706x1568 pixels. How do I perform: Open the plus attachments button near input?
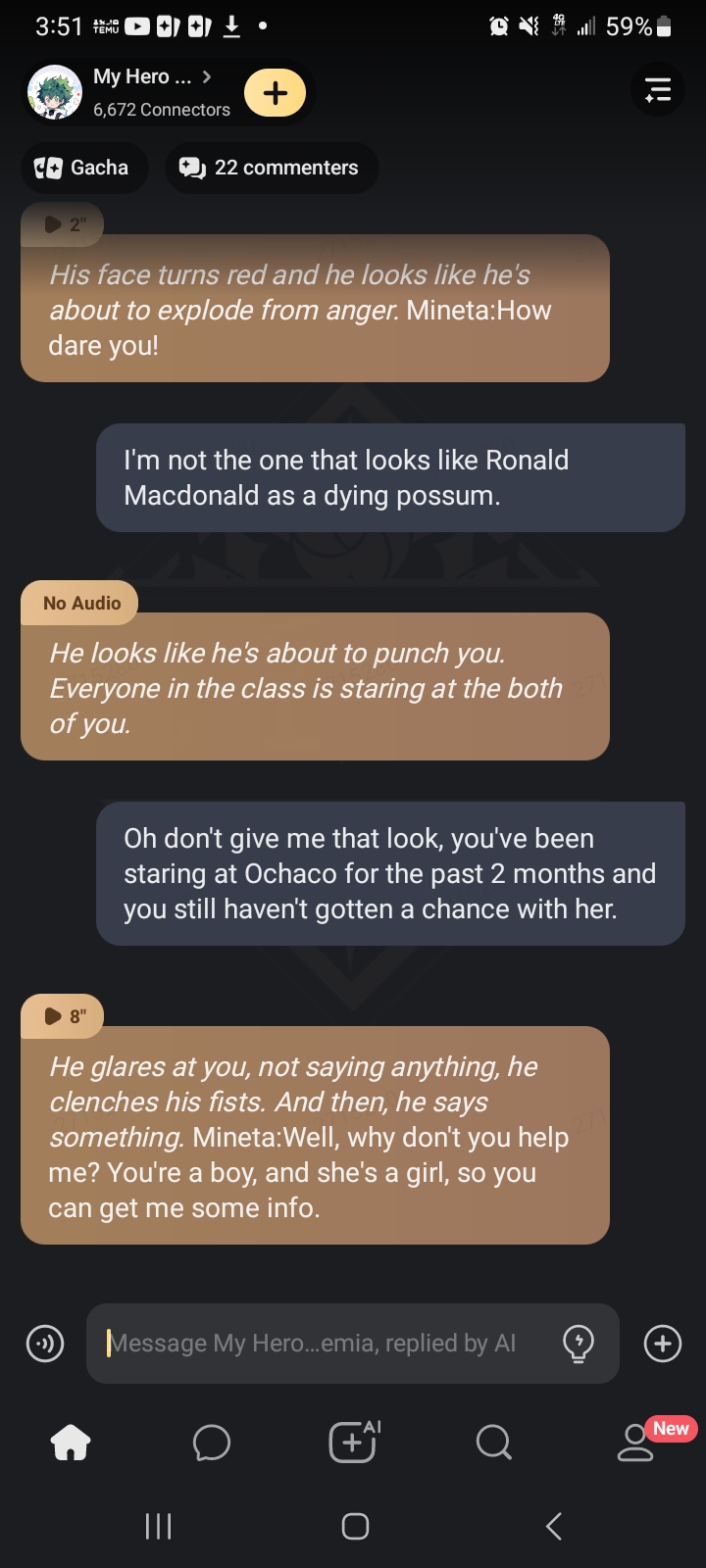pos(663,1343)
